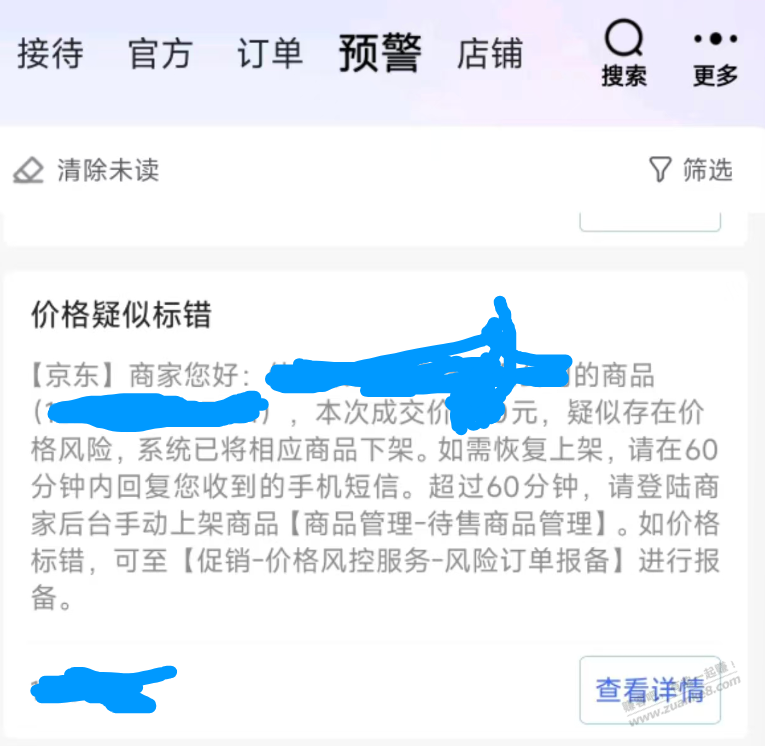Switch to the 官方 tab
765x746 pixels.
(x=159, y=54)
